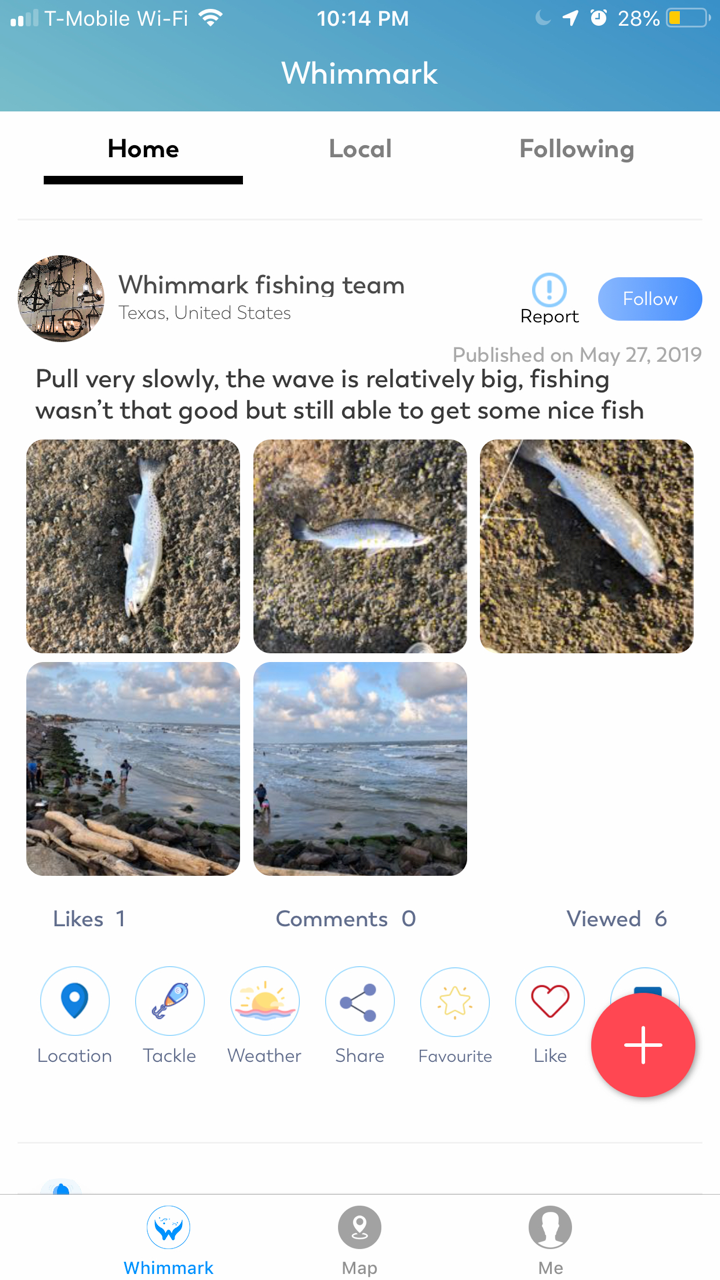This screenshot has height=1280, width=720.
Task: Create a new post with the red plus button
Action: click(643, 1045)
